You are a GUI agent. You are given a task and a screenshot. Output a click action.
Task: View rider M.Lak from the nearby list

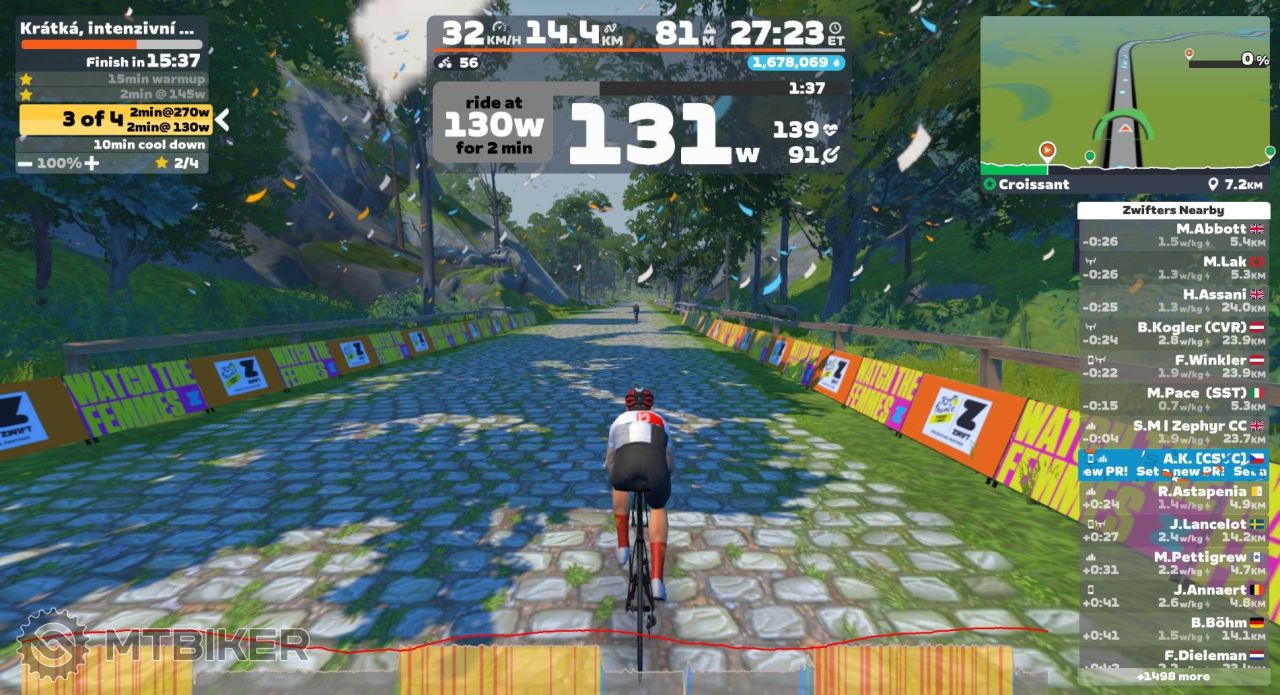[x=1173, y=268]
